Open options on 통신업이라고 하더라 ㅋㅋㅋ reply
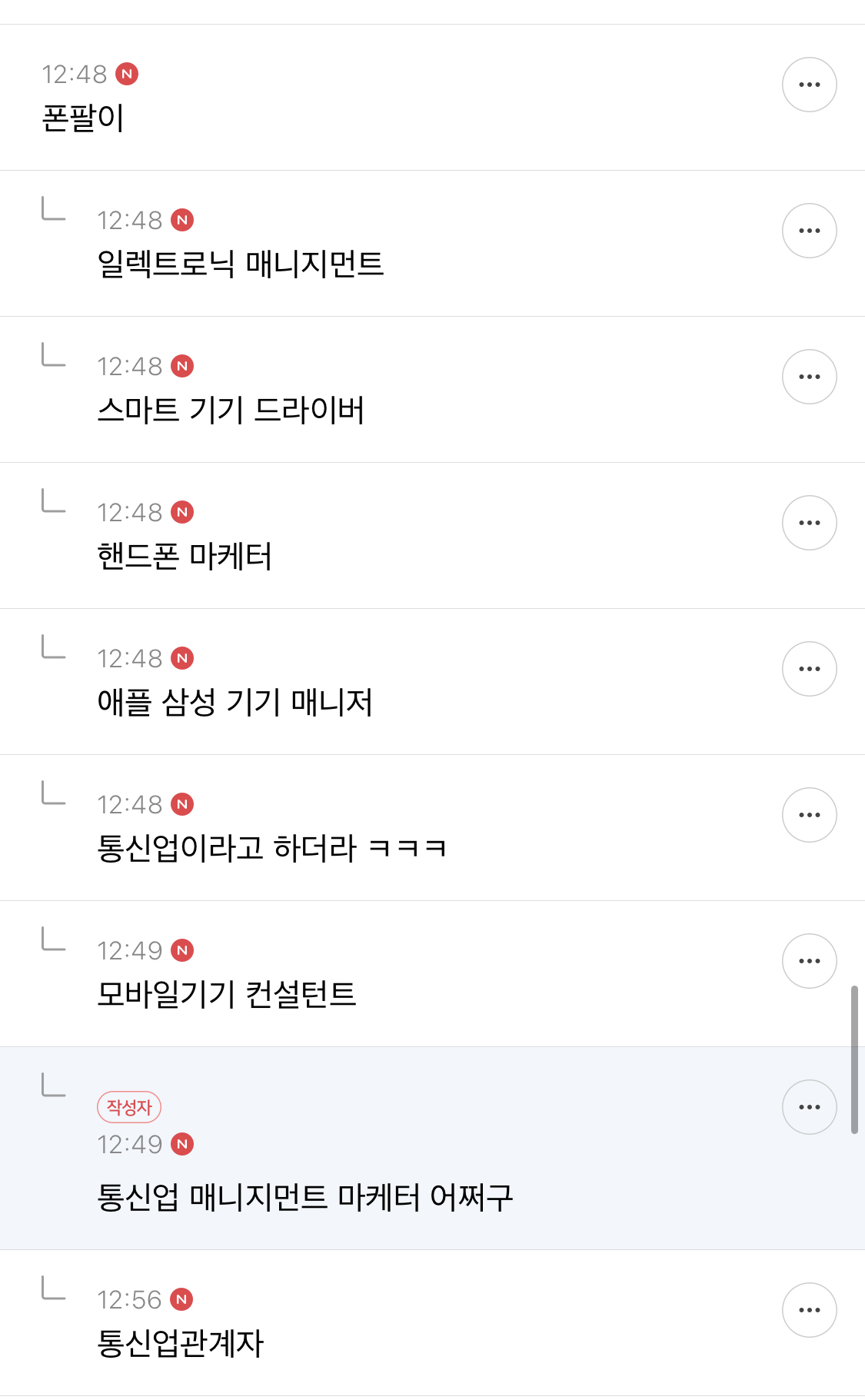The width and height of the screenshot is (865, 1400). 809,815
